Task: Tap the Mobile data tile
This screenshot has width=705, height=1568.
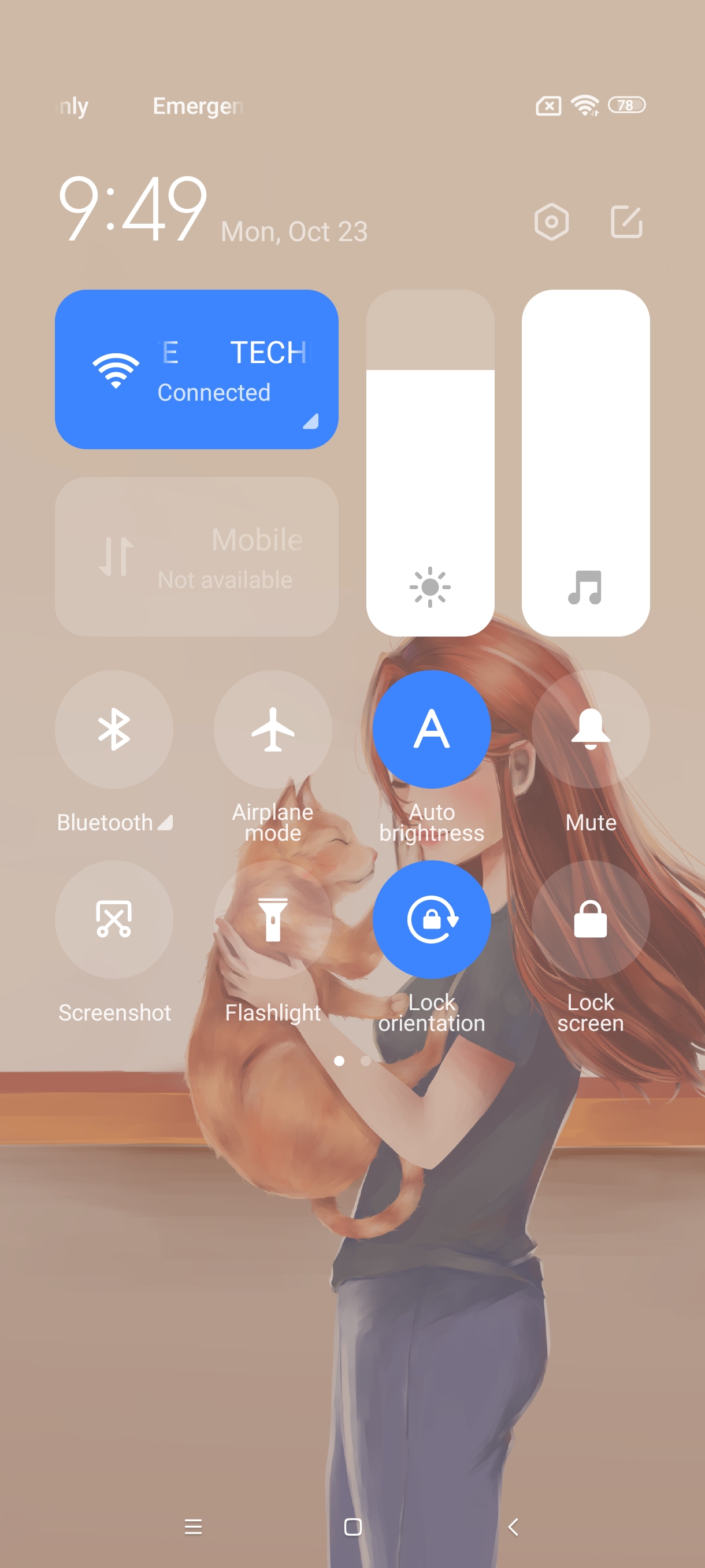Action: [196, 556]
